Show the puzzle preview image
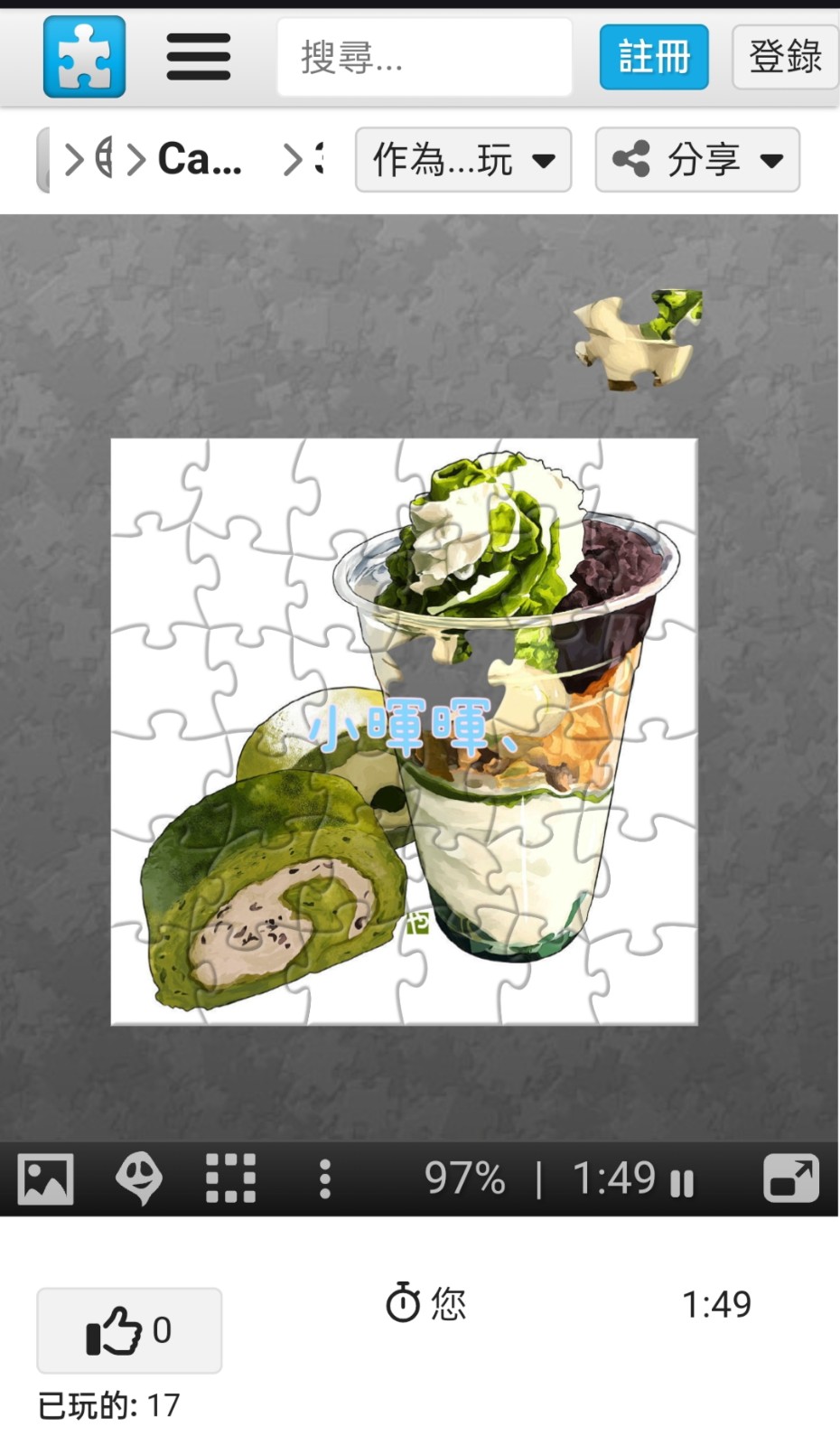The width and height of the screenshot is (840, 1446). (x=45, y=1179)
